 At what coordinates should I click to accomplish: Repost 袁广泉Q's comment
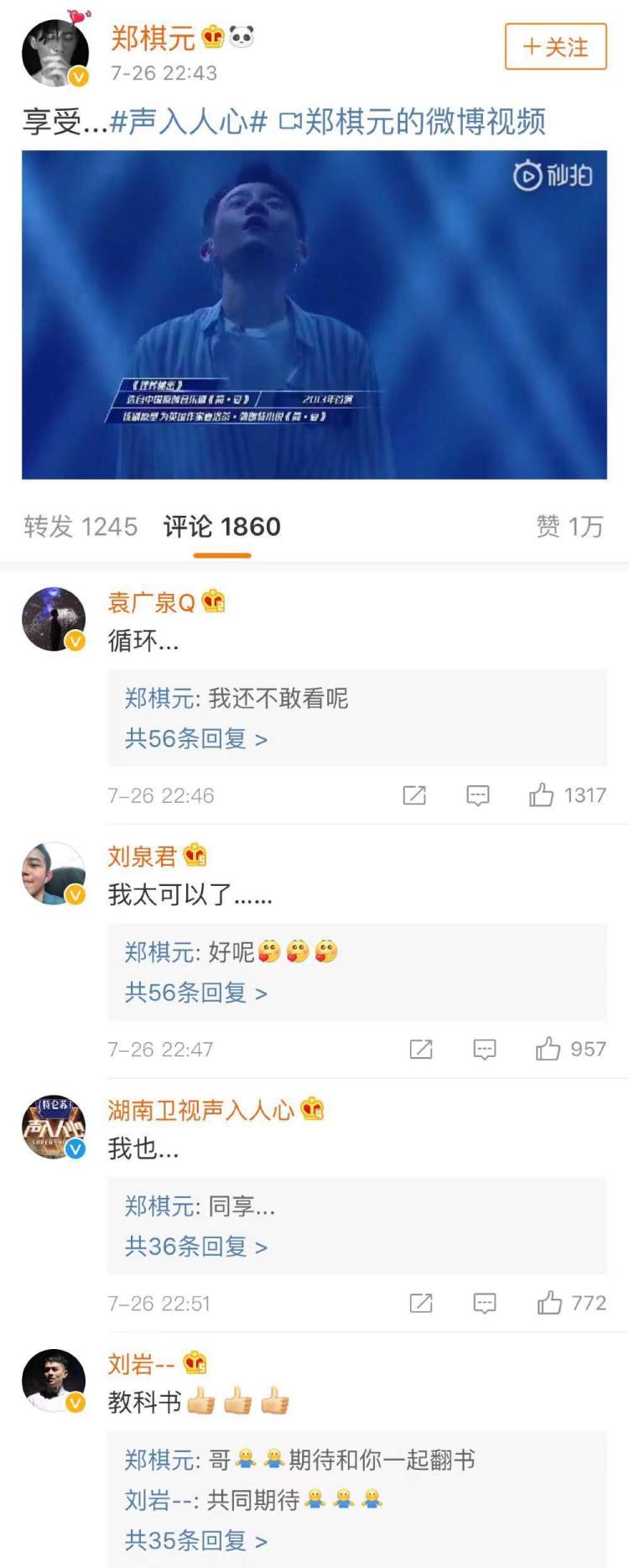coord(414,795)
